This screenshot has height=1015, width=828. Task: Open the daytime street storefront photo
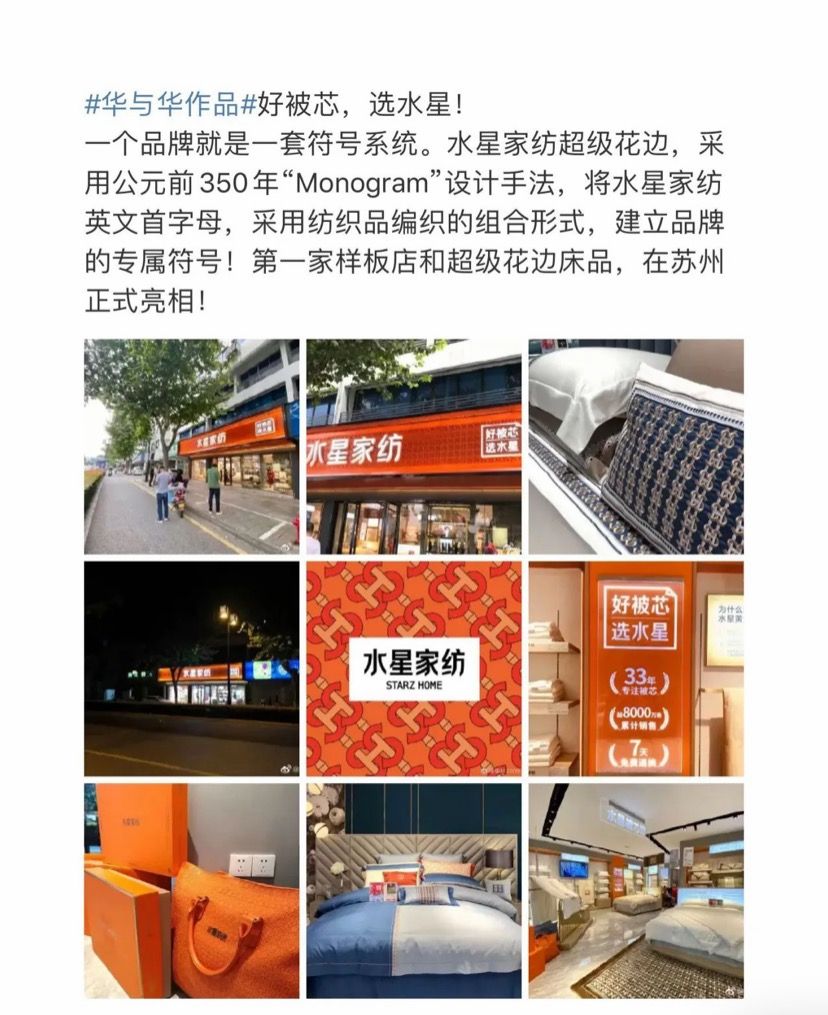coord(191,446)
